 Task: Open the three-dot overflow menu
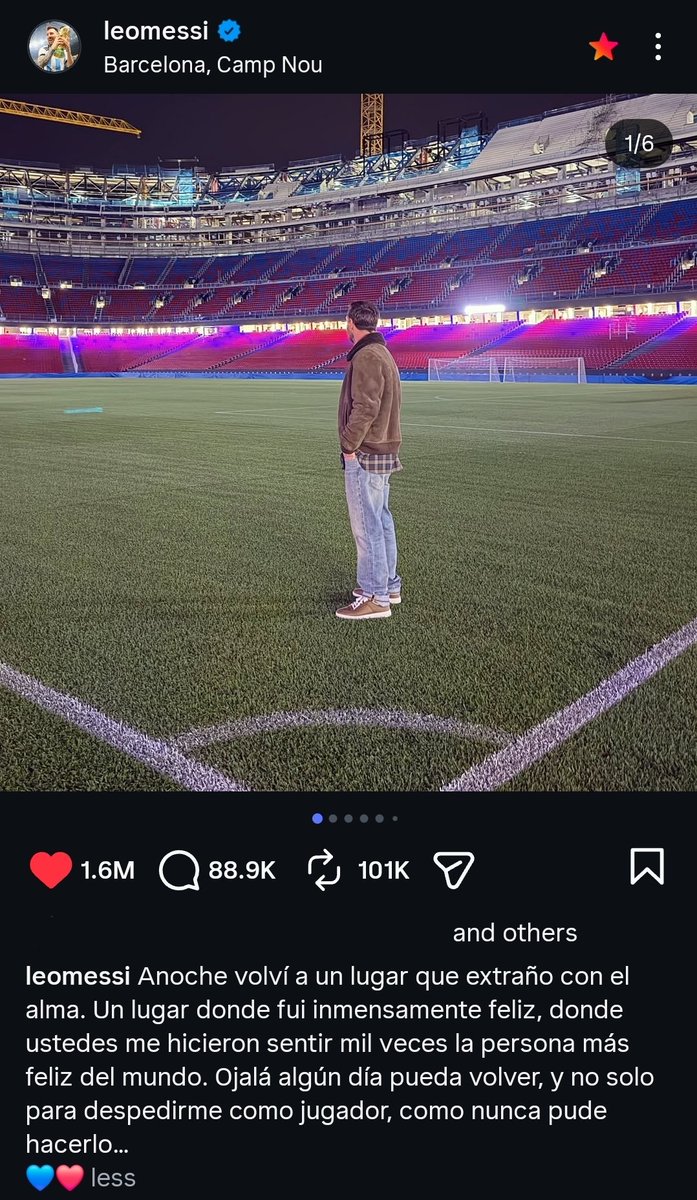coord(658,46)
